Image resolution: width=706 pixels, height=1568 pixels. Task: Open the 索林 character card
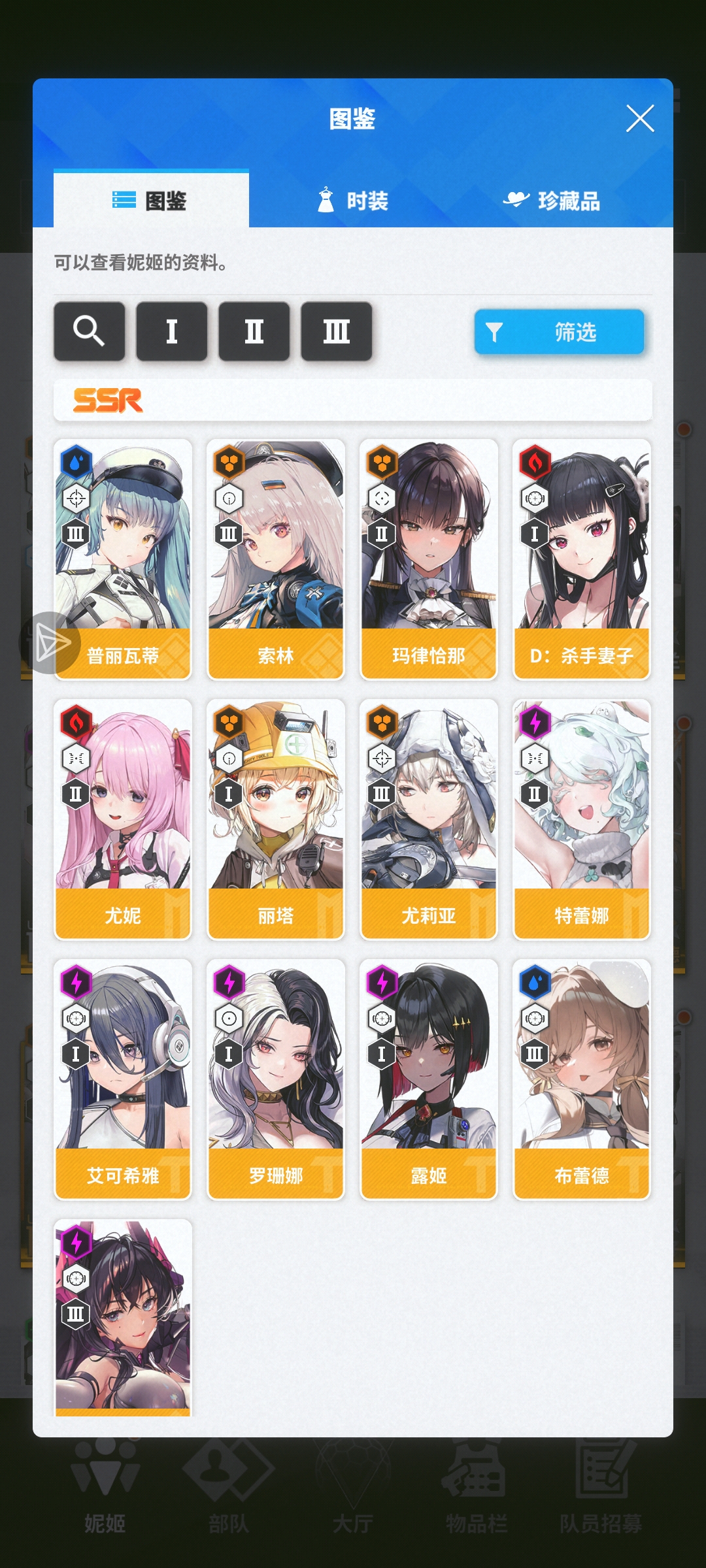276,559
